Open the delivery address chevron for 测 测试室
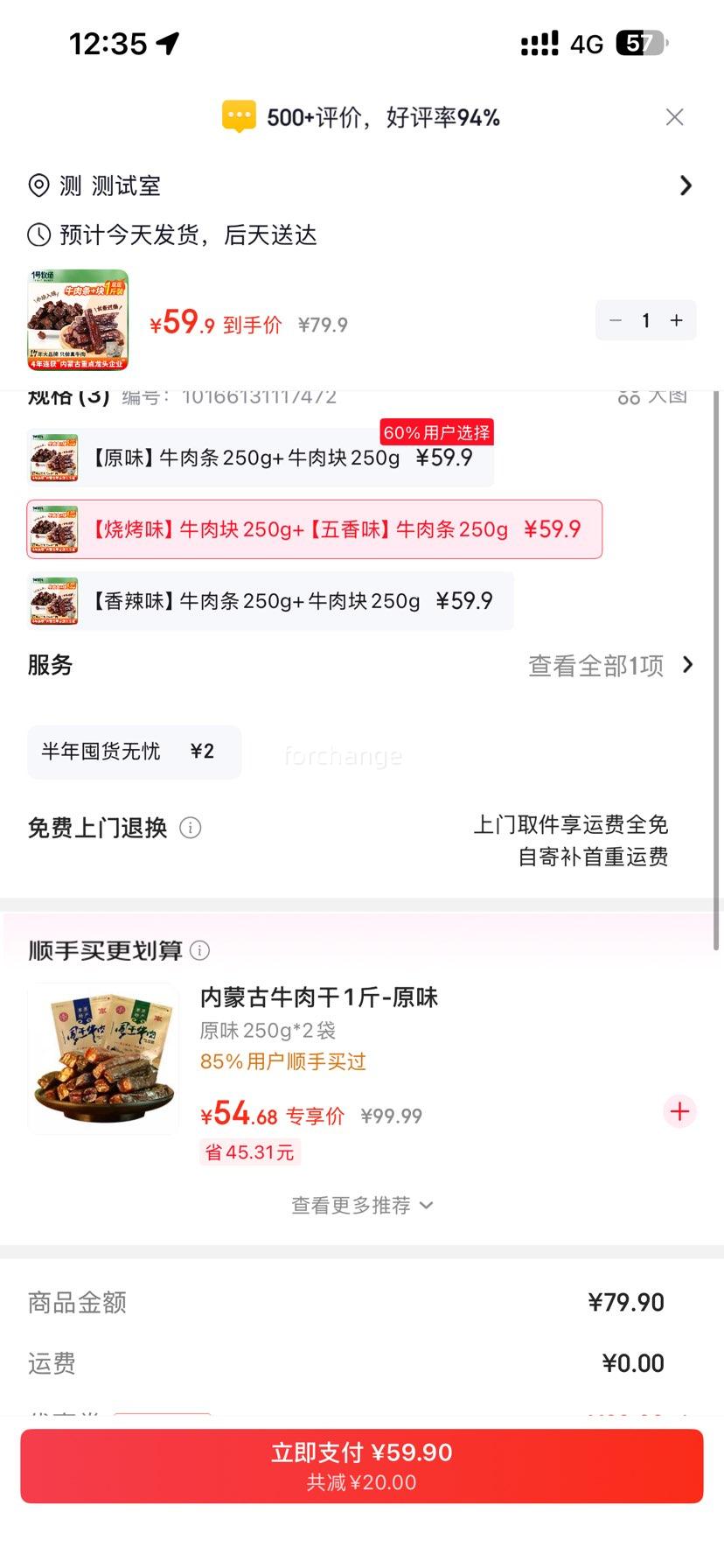Viewport: 724px width, 1568px height. [x=686, y=185]
